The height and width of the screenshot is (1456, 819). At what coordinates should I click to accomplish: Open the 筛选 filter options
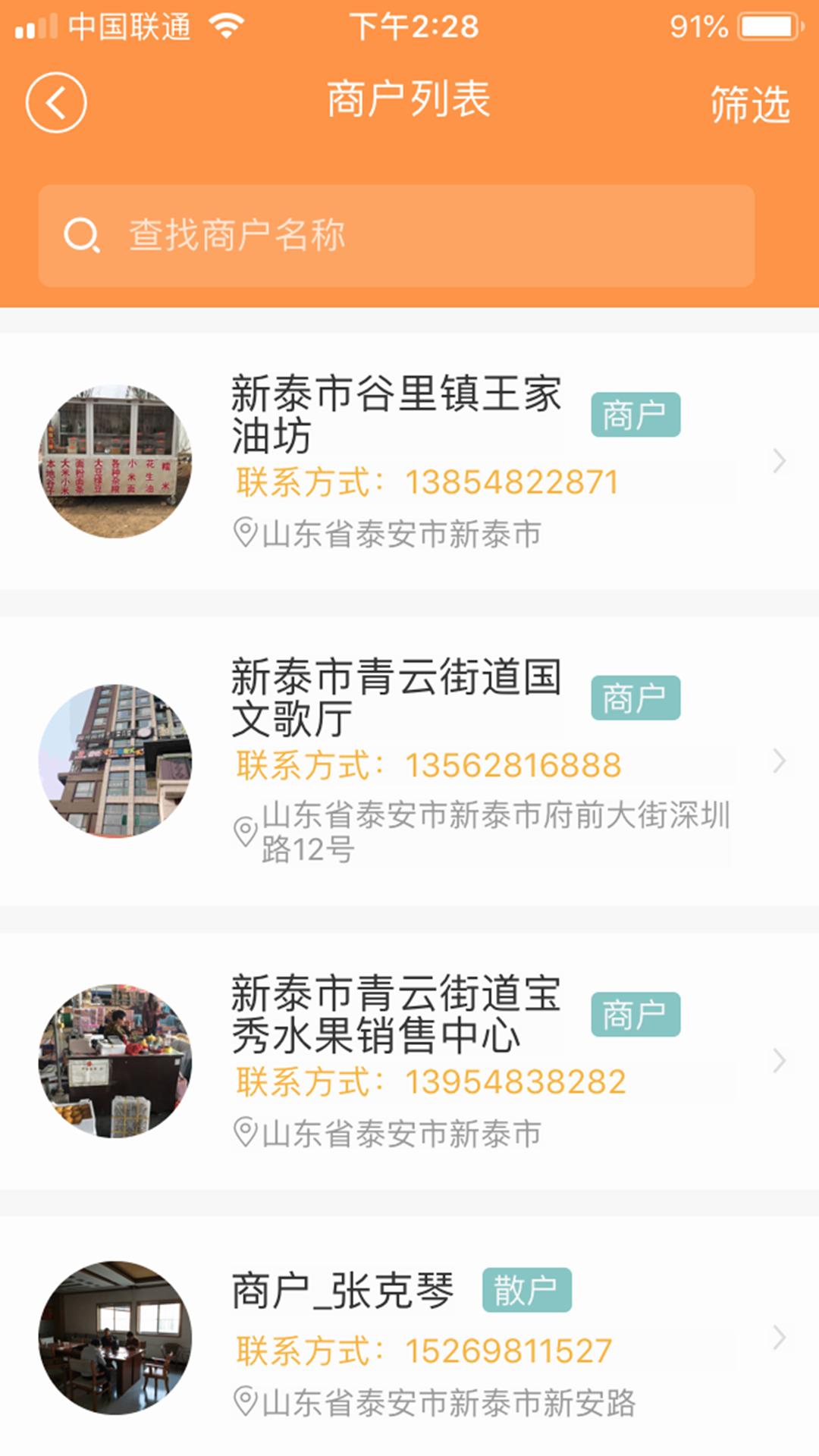pyautogui.click(x=749, y=104)
